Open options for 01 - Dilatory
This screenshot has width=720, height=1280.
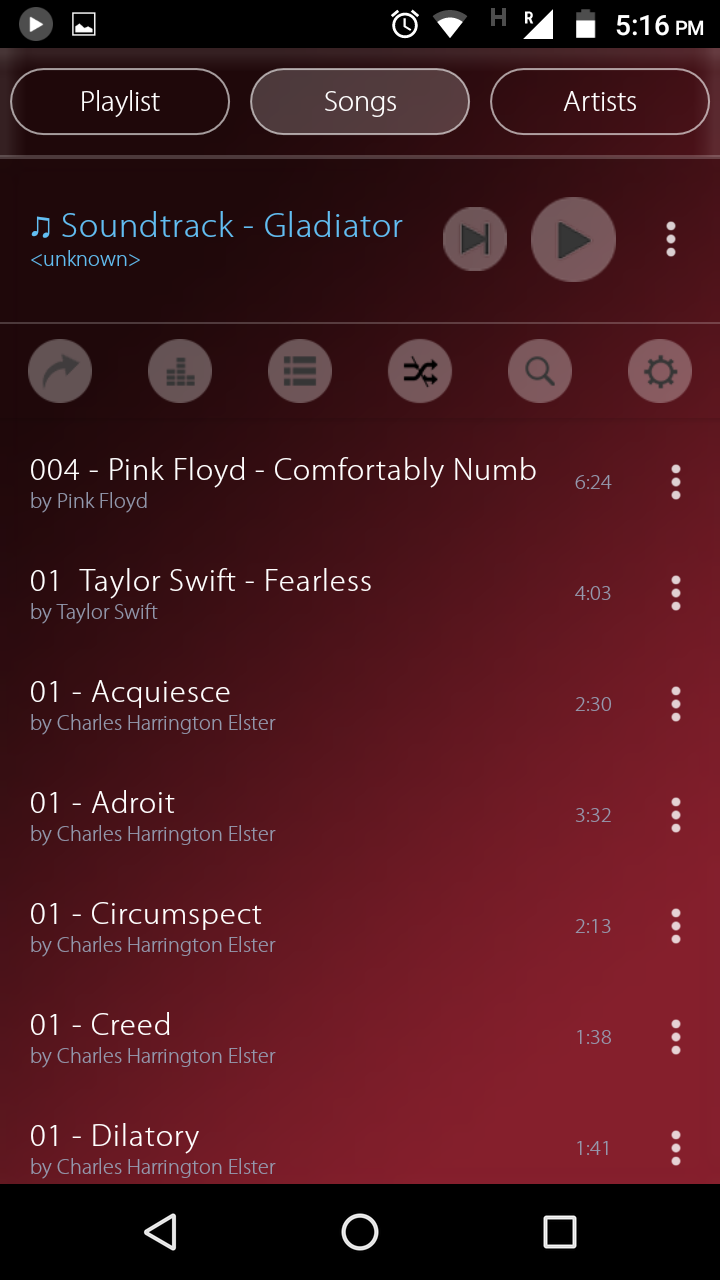(x=676, y=1148)
